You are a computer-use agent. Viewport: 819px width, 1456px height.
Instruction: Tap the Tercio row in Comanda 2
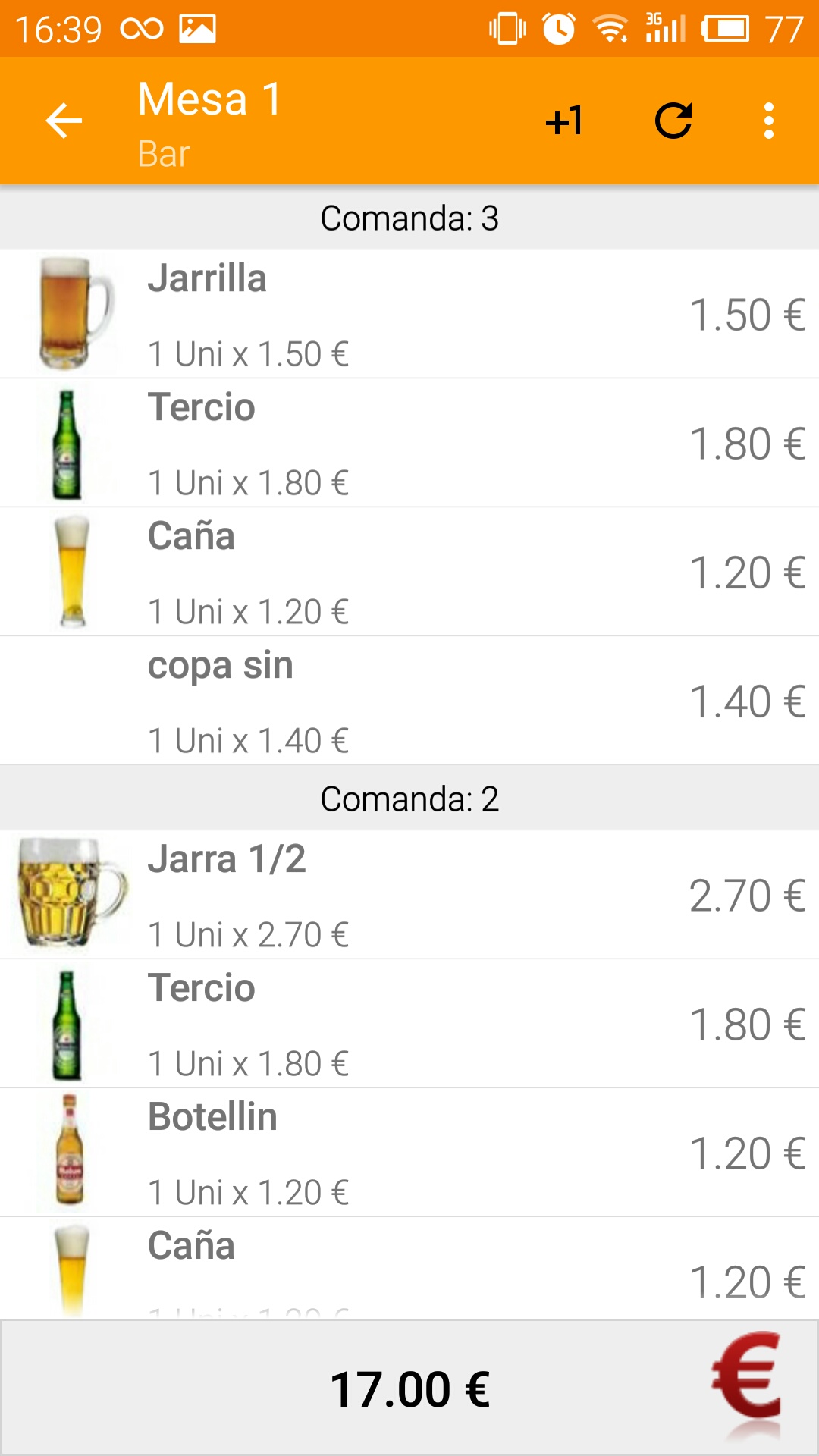coord(409,1024)
